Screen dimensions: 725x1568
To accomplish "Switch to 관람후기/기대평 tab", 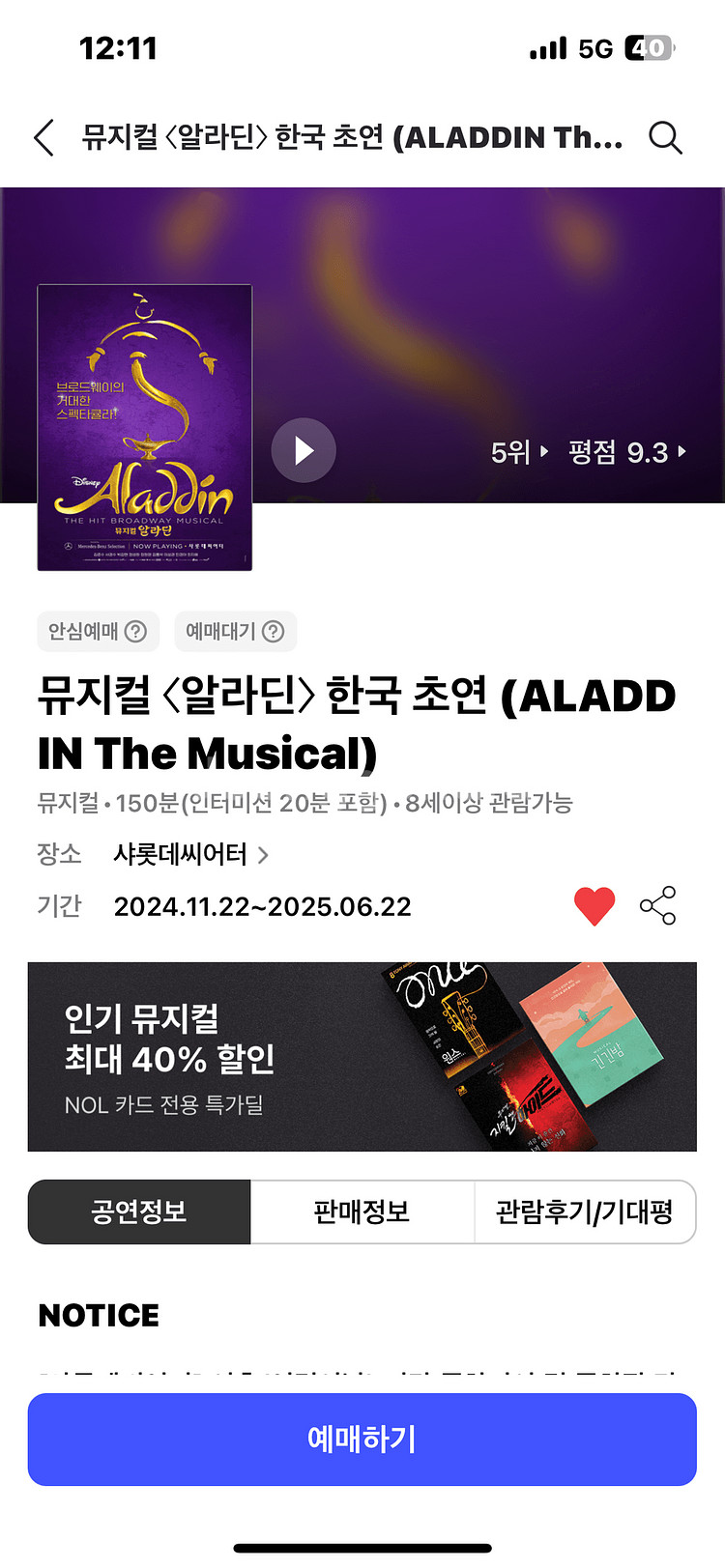I will pyautogui.click(x=585, y=1212).
